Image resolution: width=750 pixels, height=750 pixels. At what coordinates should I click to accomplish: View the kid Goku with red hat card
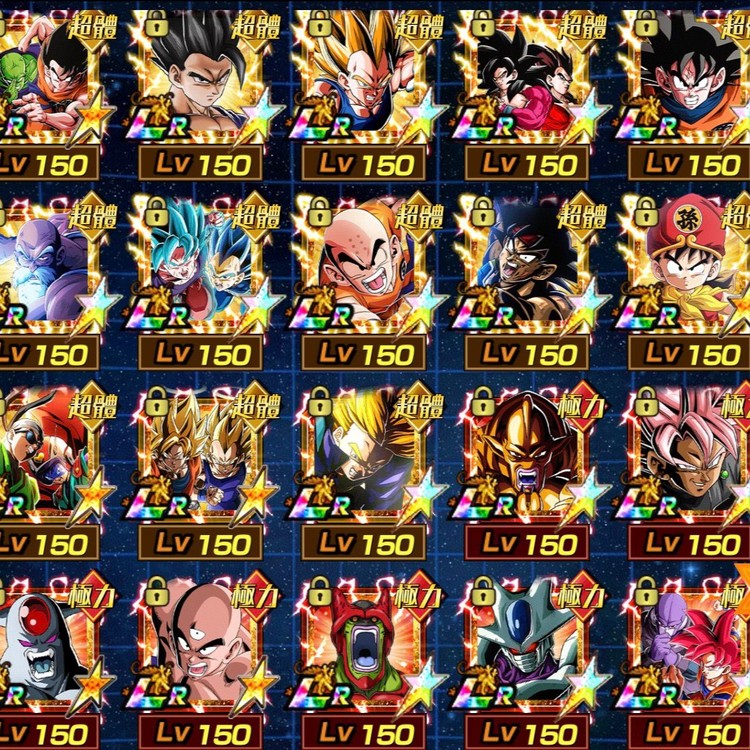(688, 265)
